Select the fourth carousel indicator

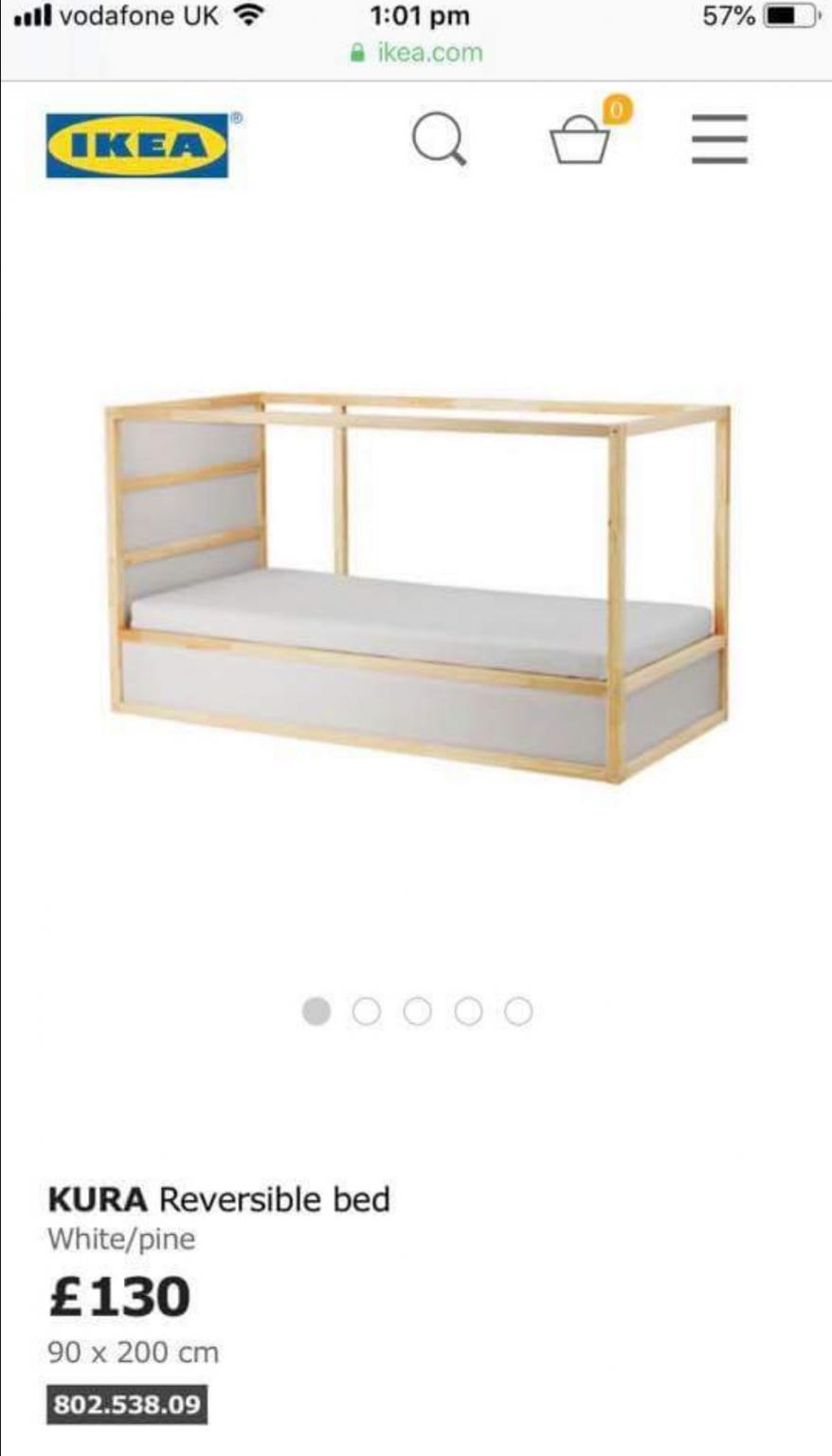click(468, 1010)
